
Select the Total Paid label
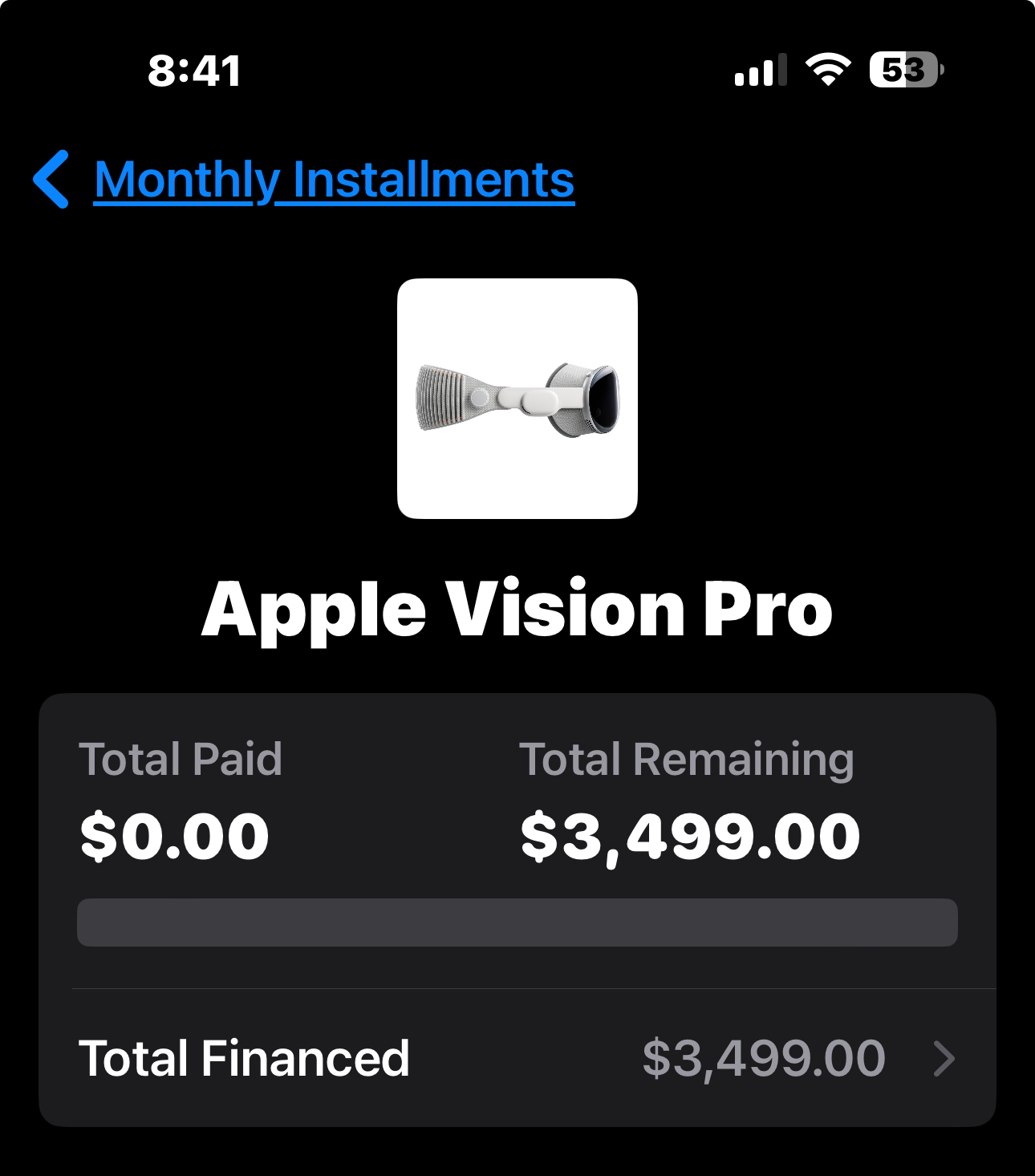181,757
